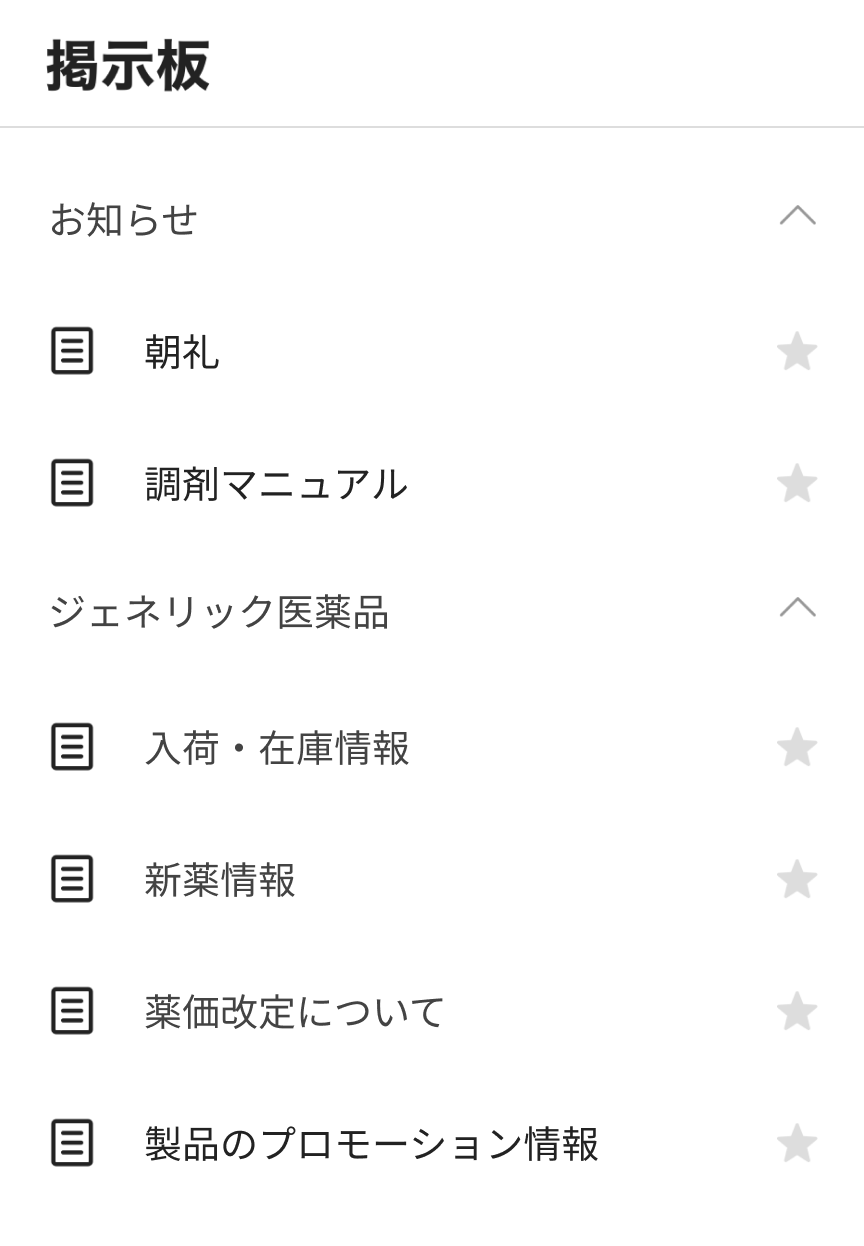This screenshot has width=864, height=1246.
Task: Open 薬価改定について board
Action: 294,1012
